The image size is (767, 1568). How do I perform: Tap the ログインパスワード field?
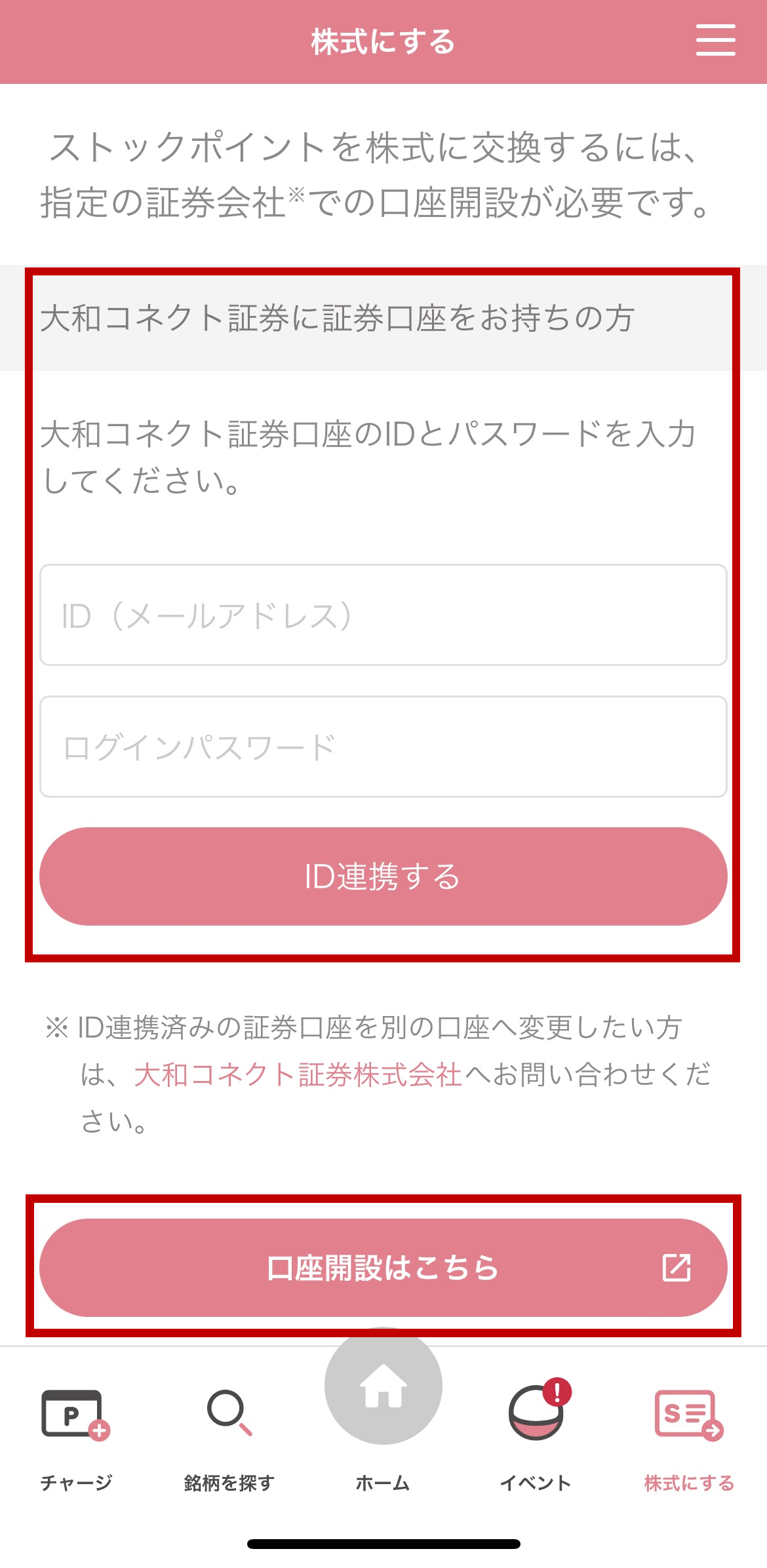point(383,747)
